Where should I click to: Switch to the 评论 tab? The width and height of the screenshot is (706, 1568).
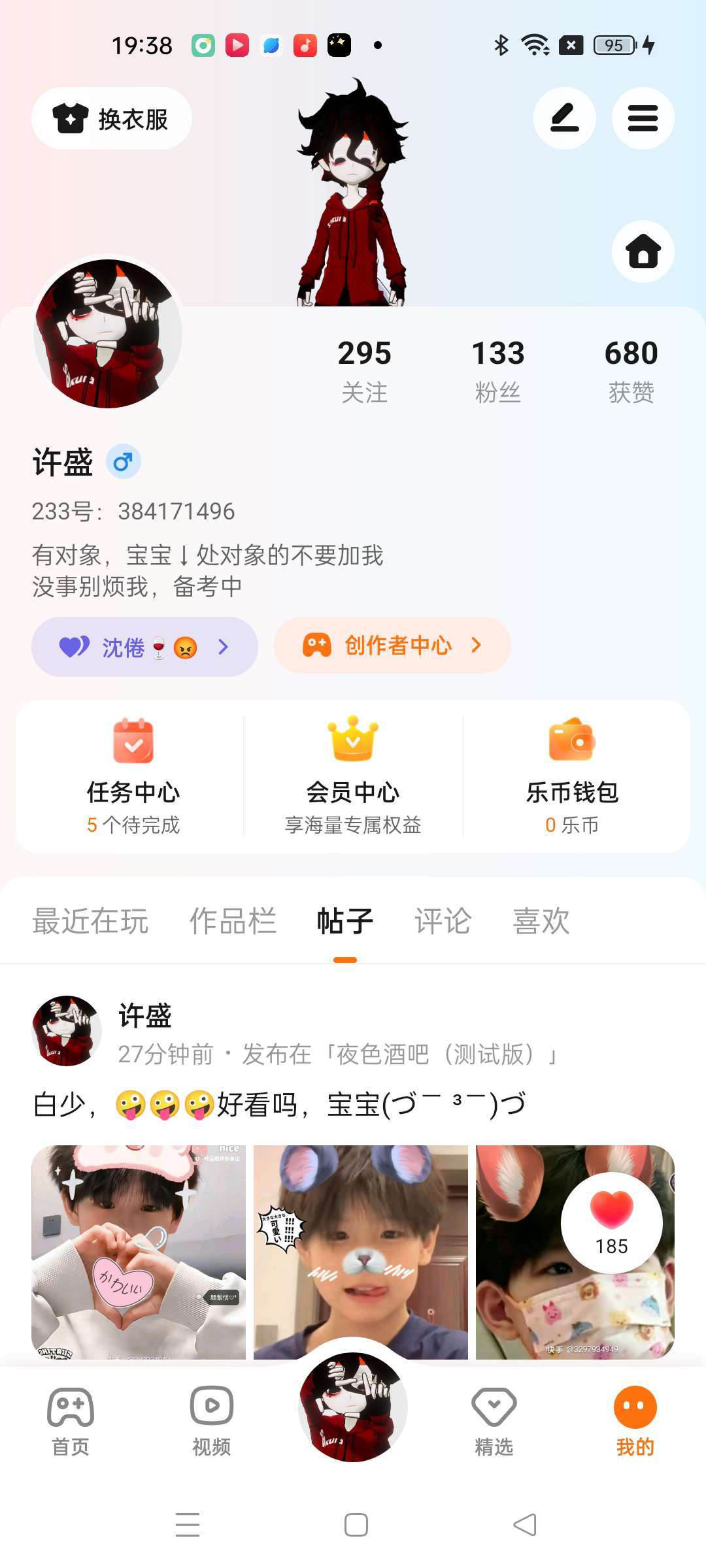[x=443, y=921]
